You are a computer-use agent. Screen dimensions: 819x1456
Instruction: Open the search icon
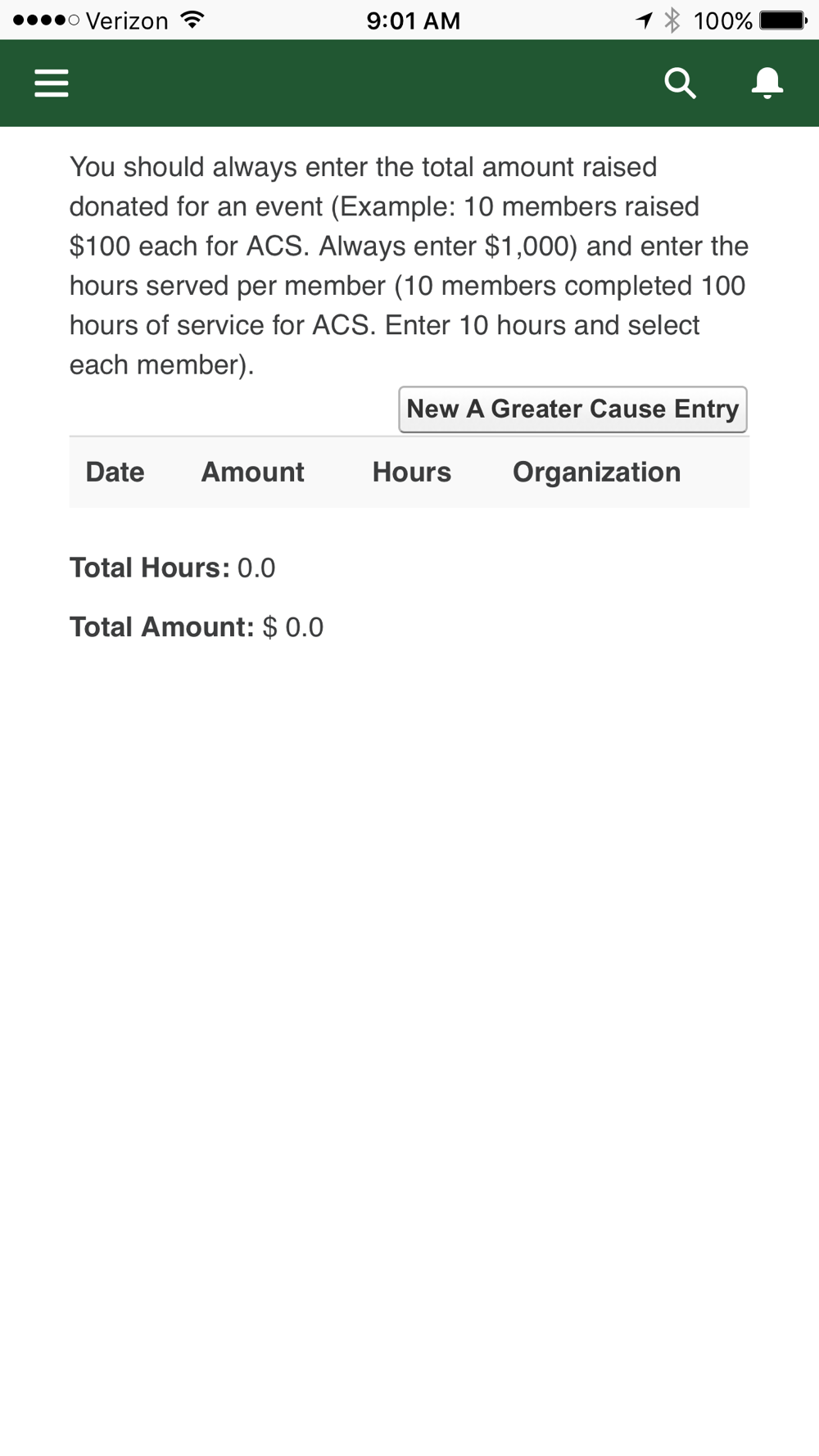point(680,84)
